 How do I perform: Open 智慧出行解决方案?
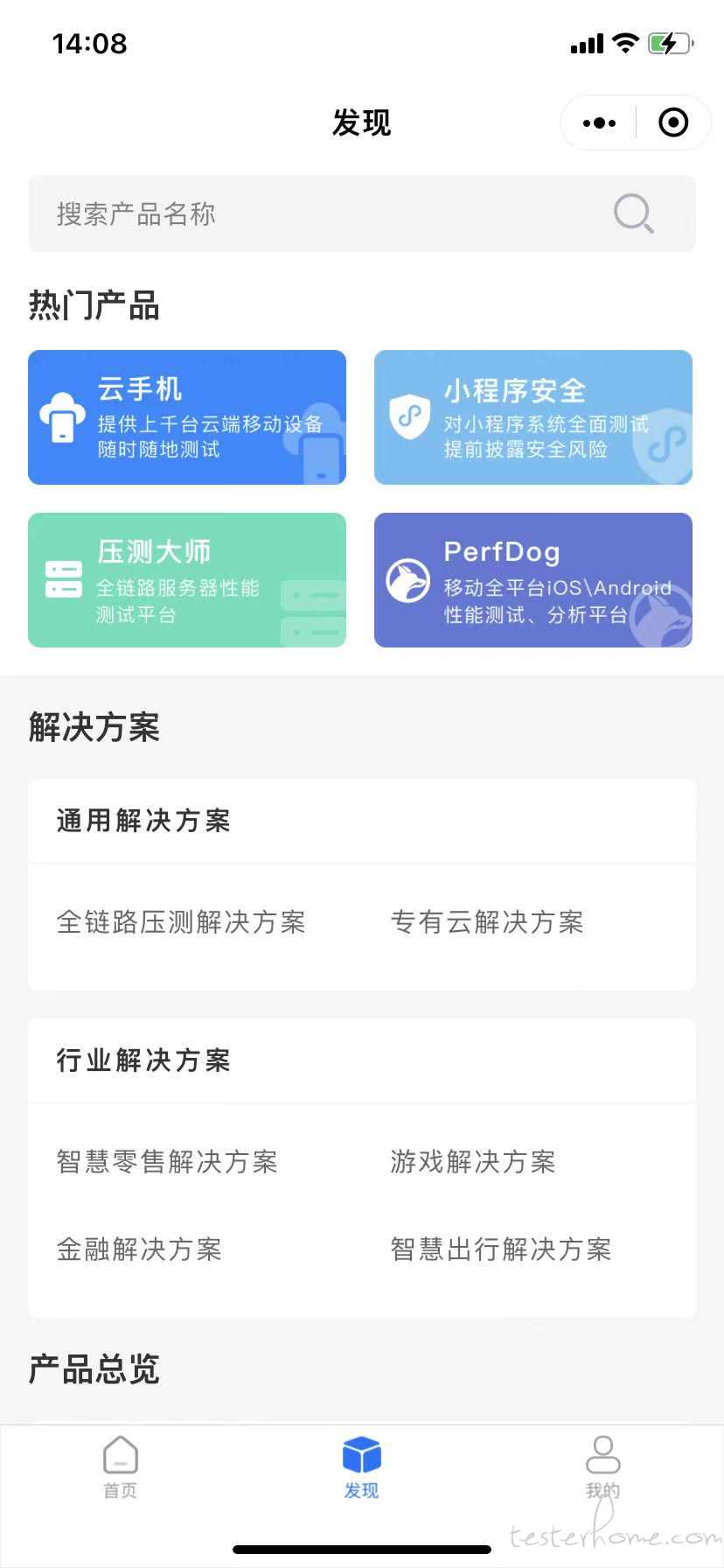[501, 1249]
